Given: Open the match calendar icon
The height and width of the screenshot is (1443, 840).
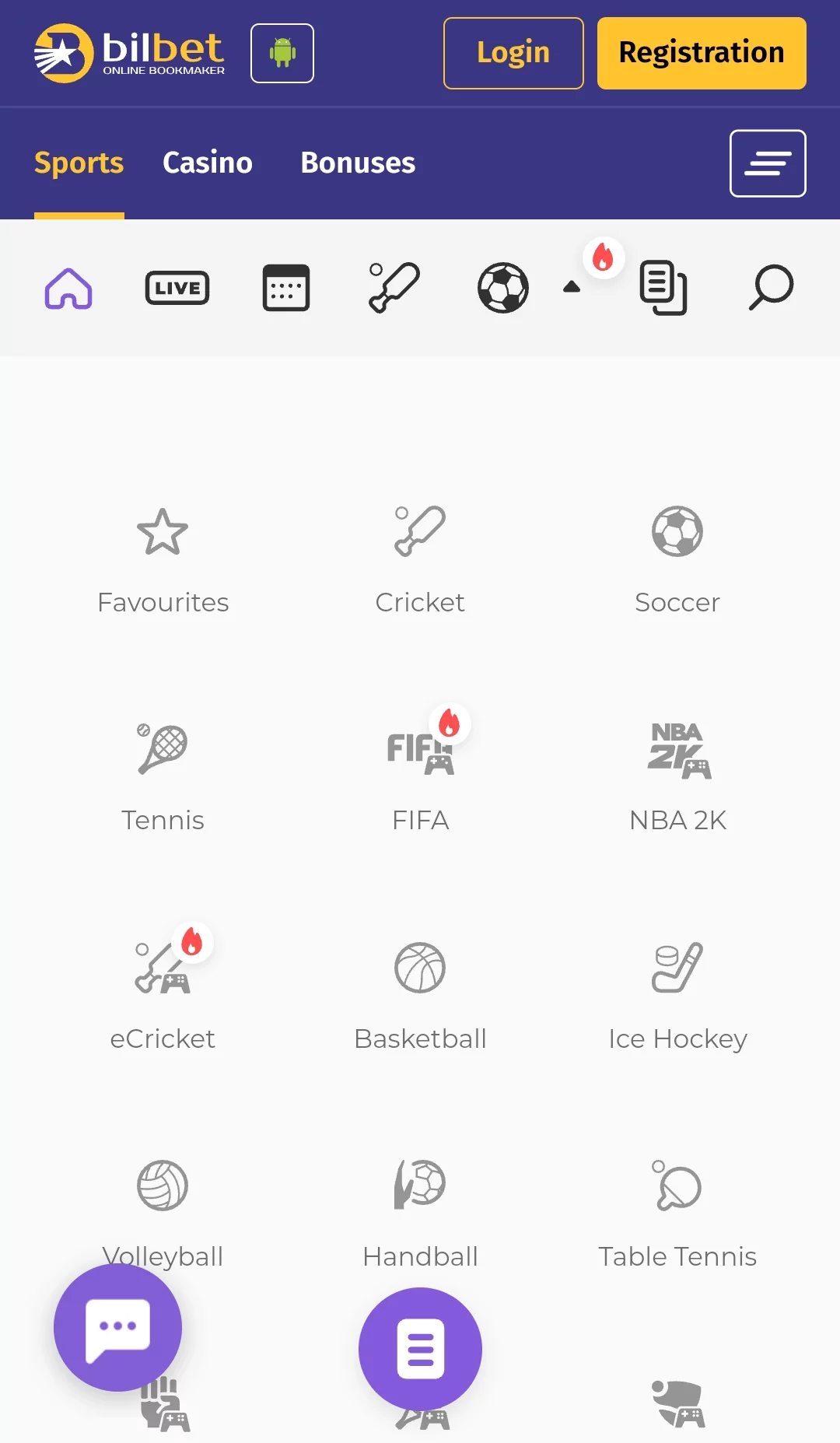Looking at the screenshot, I should coord(285,288).
